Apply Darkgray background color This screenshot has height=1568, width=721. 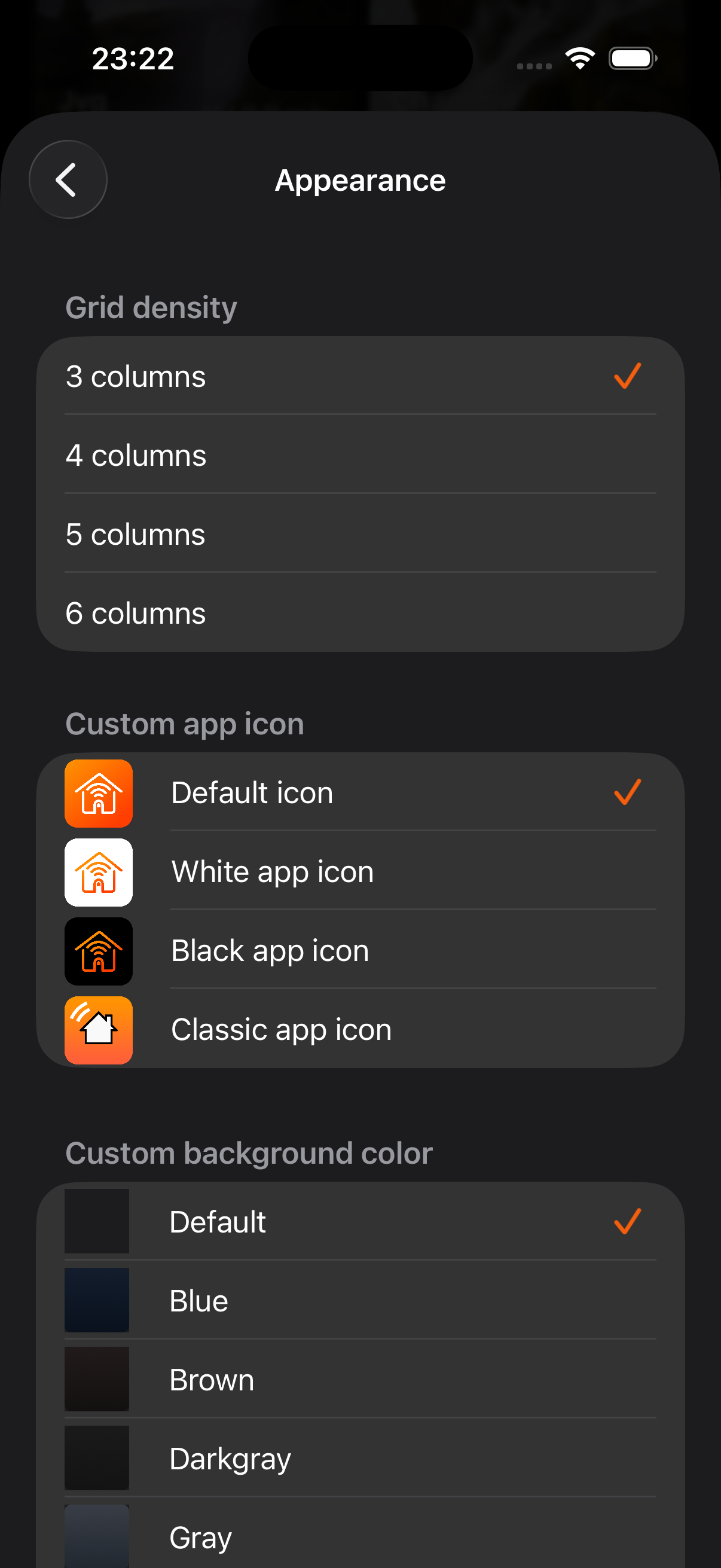tap(360, 1459)
